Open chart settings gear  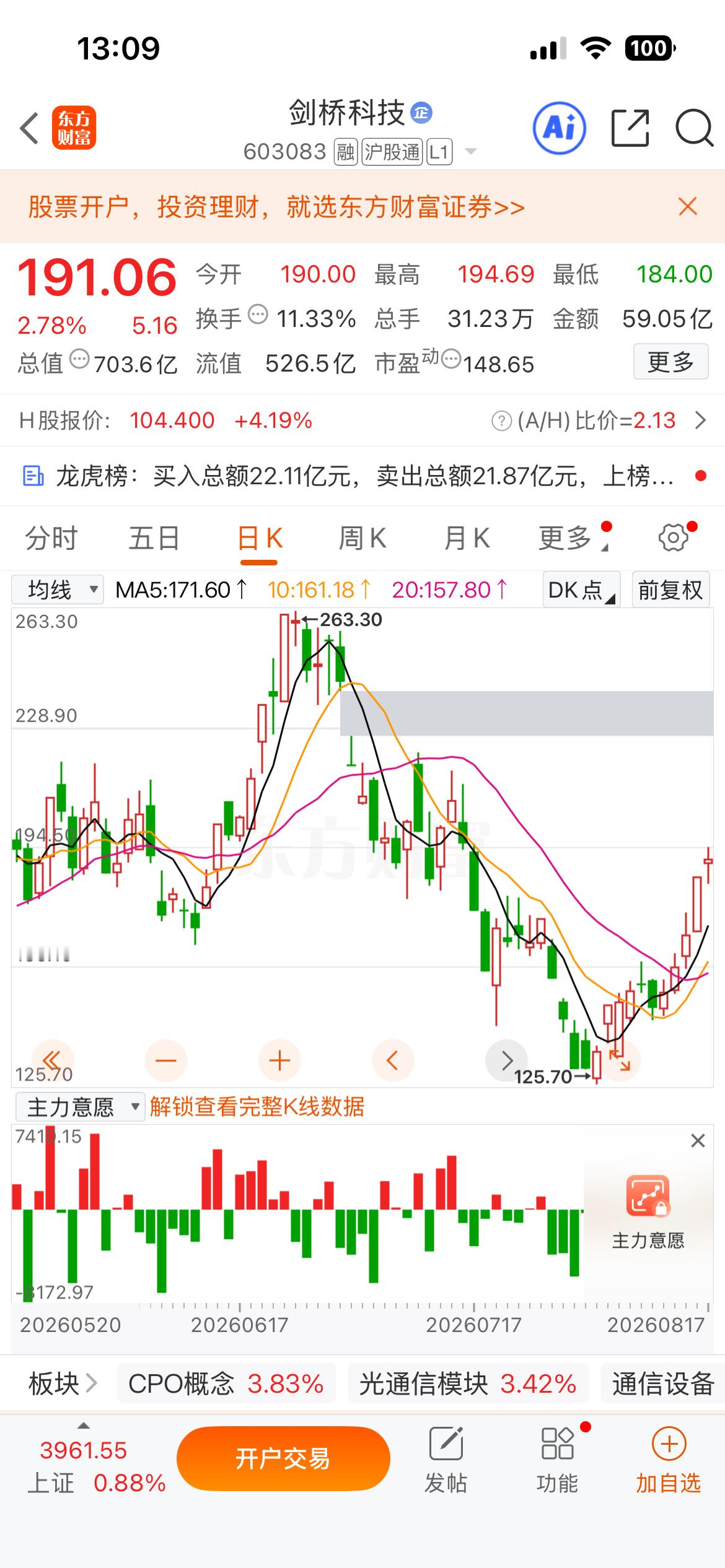pyautogui.click(x=674, y=538)
